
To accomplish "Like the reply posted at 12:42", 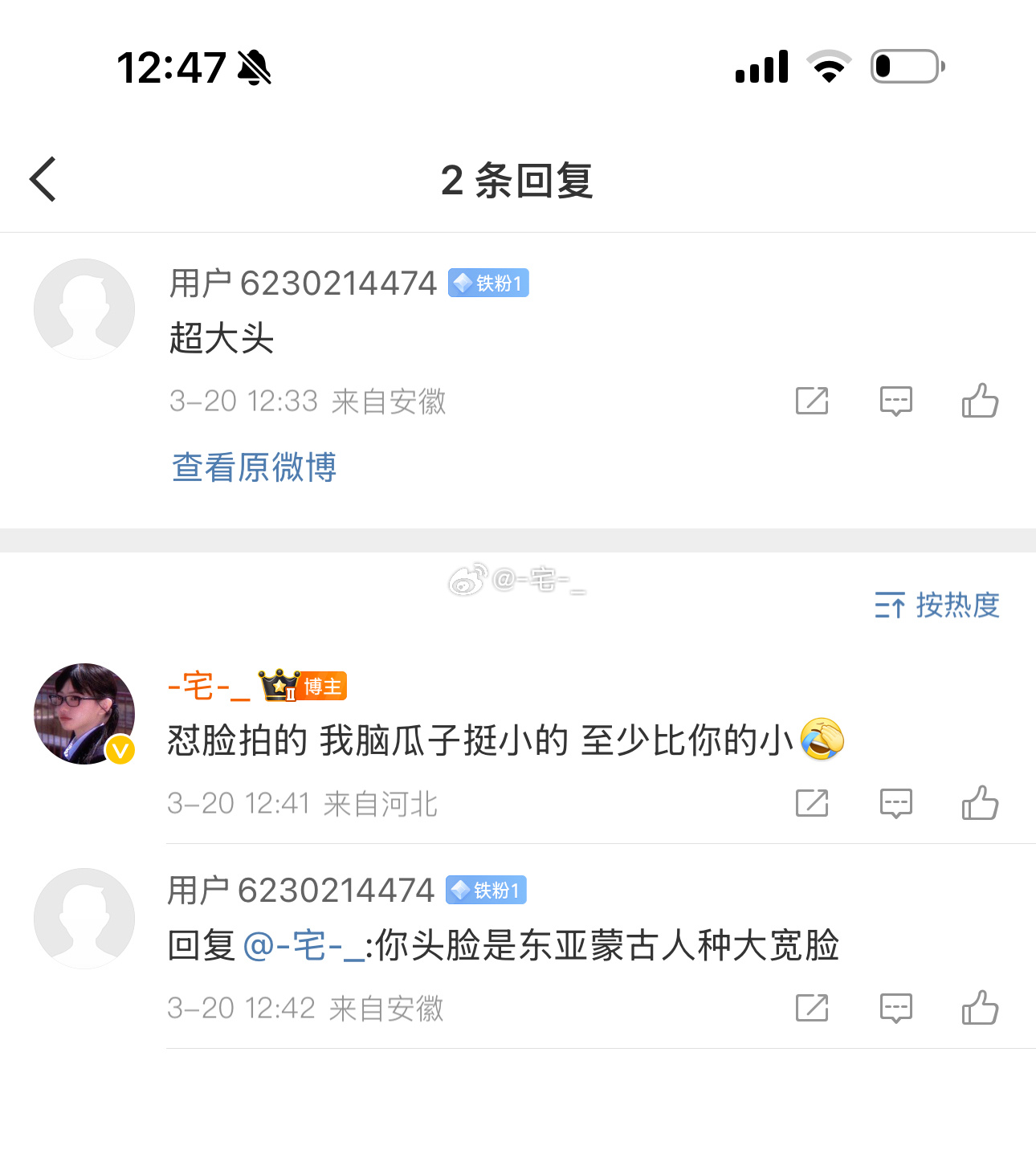I will point(980,1007).
